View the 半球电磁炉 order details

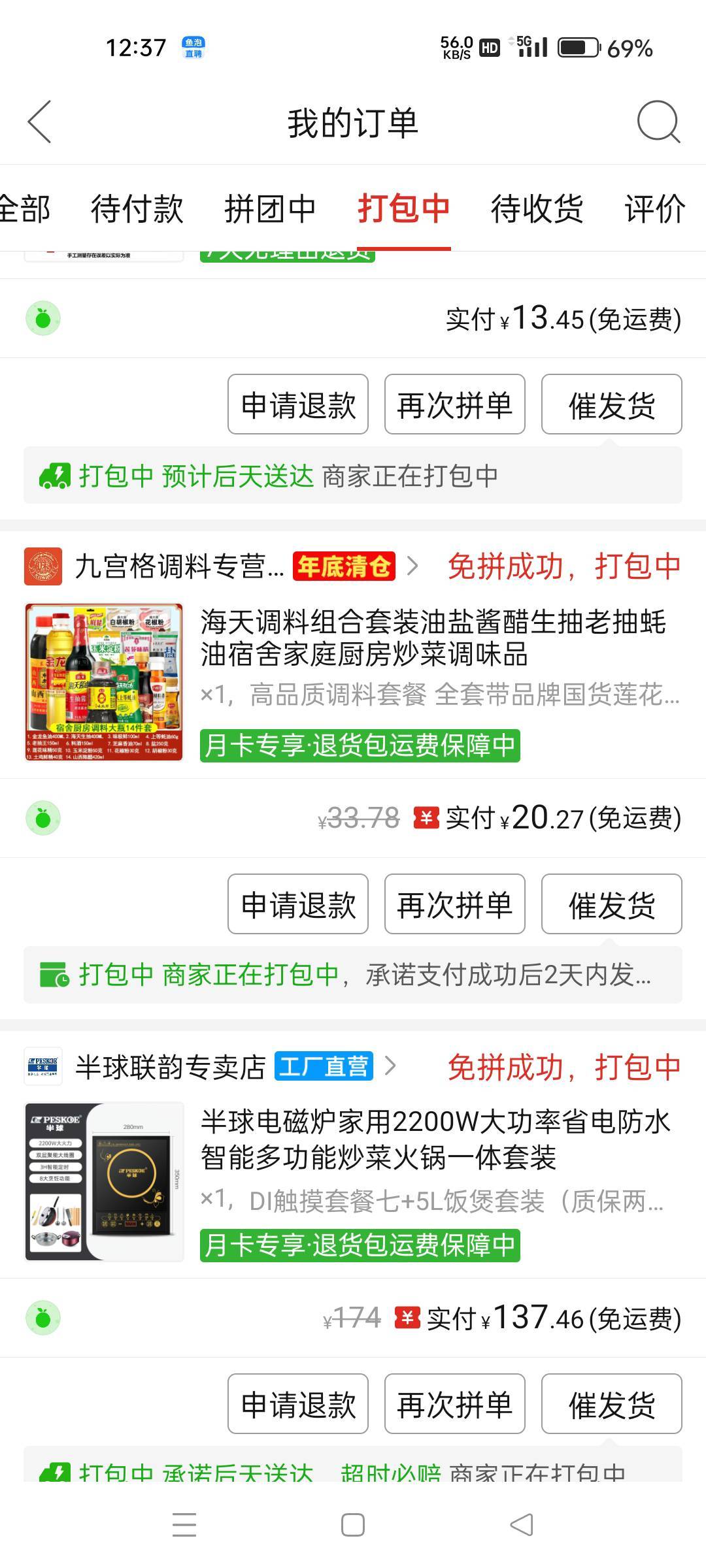point(435,1139)
